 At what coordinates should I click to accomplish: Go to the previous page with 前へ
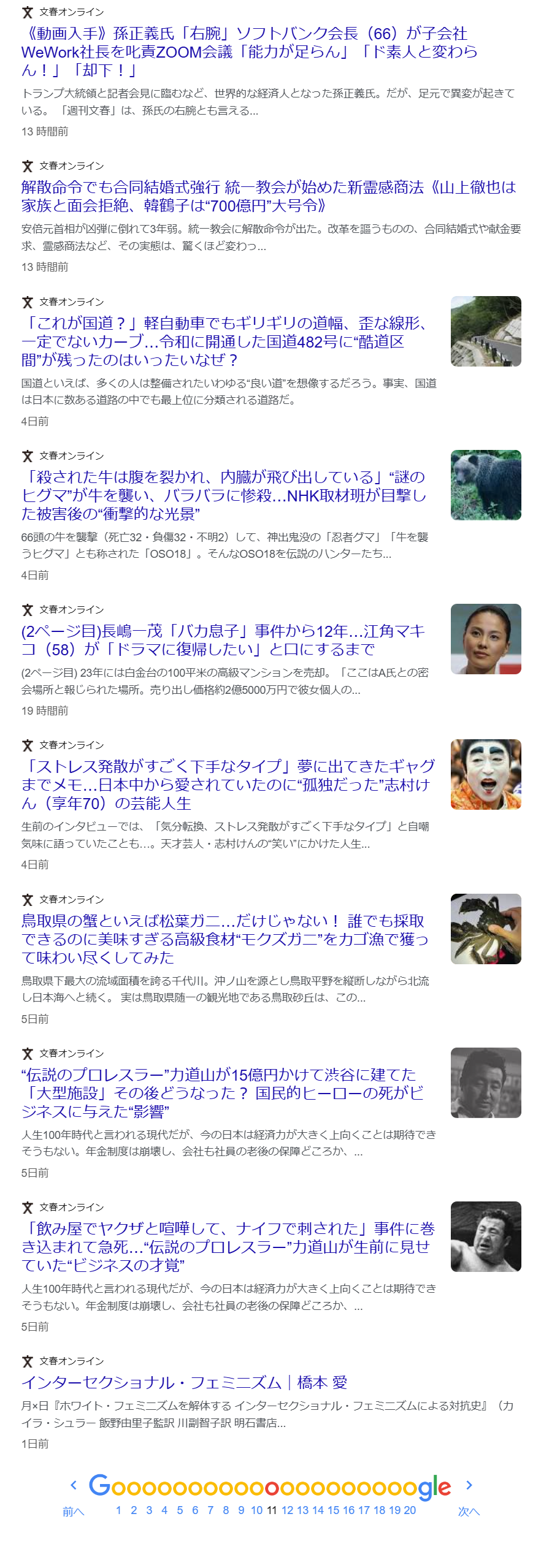tap(73, 1511)
